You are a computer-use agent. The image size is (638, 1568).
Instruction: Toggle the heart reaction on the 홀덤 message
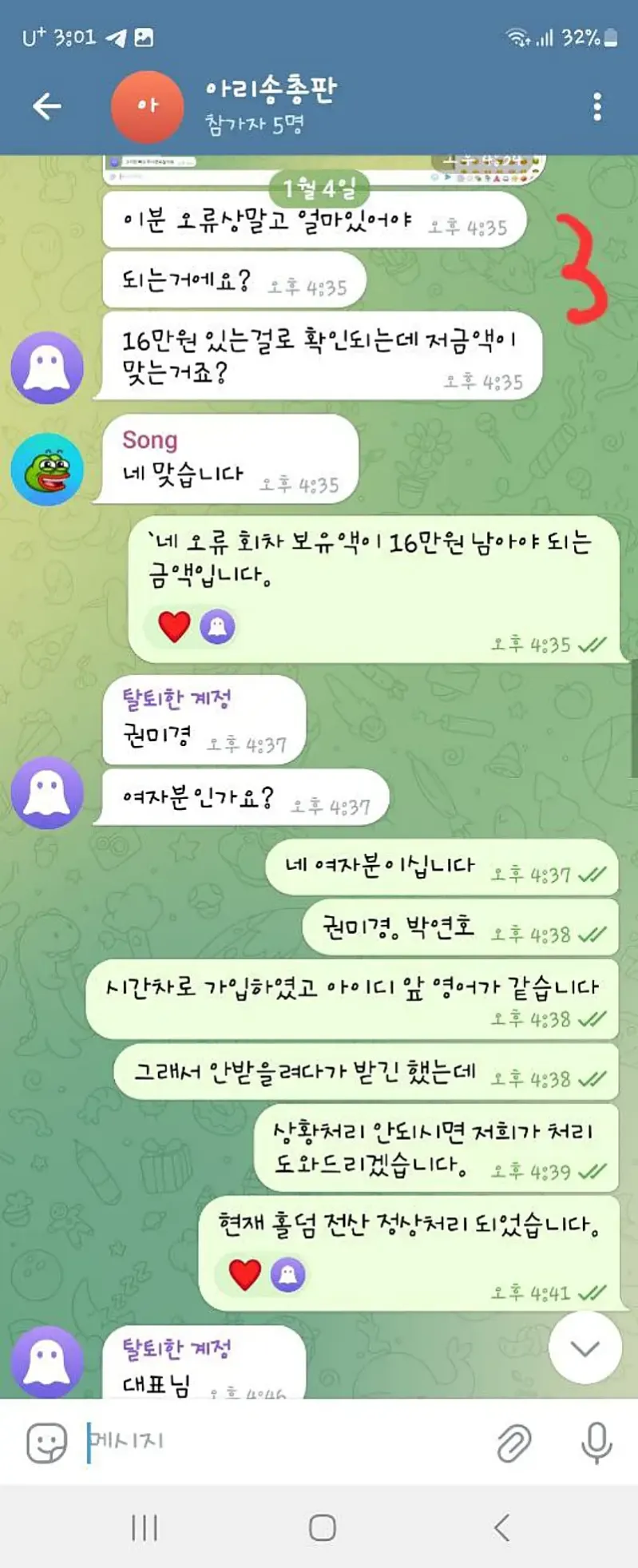(x=243, y=1275)
